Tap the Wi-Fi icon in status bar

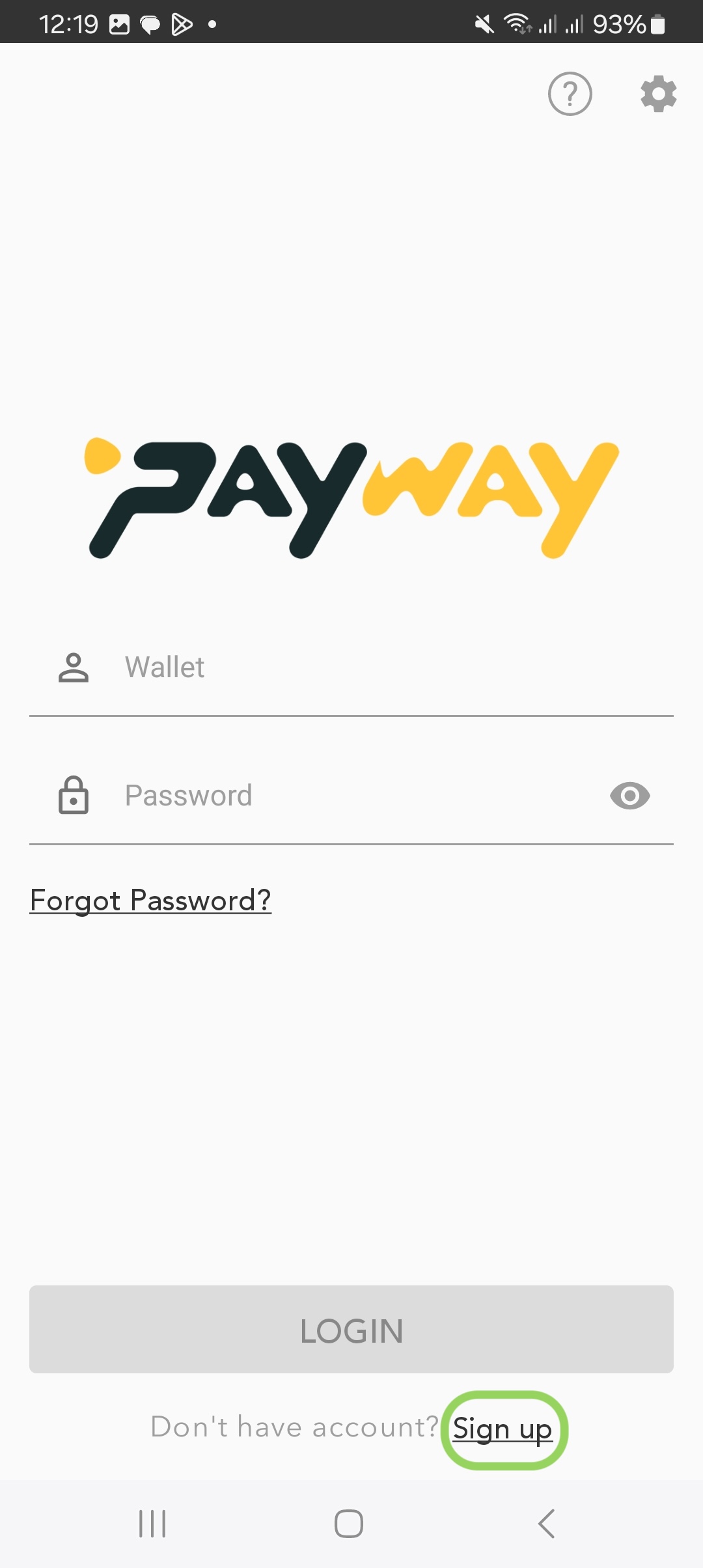click(519, 23)
